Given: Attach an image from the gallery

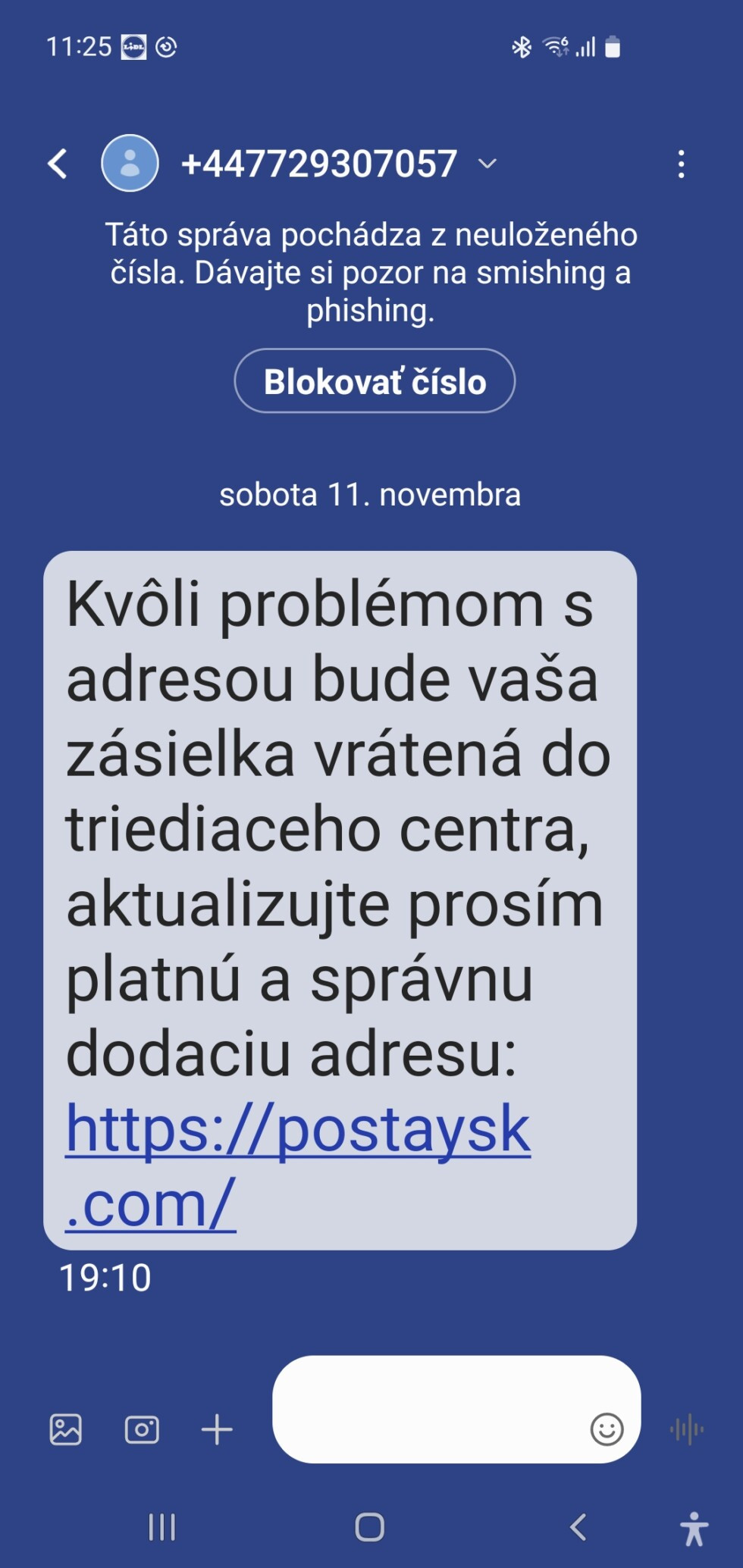Looking at the screenshot, I should click(66, 1429).
